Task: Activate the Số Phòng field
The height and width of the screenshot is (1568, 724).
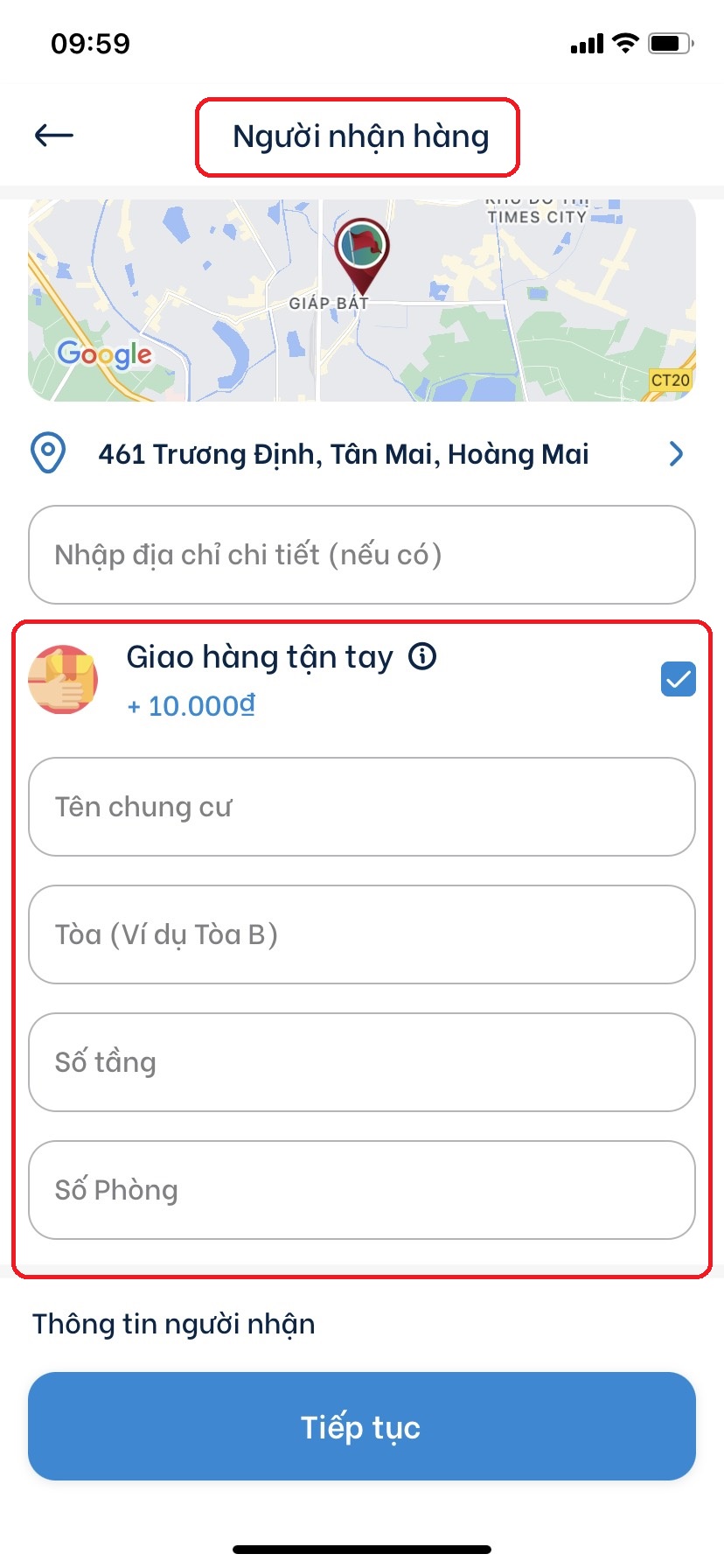Action: coord(362,1190)
